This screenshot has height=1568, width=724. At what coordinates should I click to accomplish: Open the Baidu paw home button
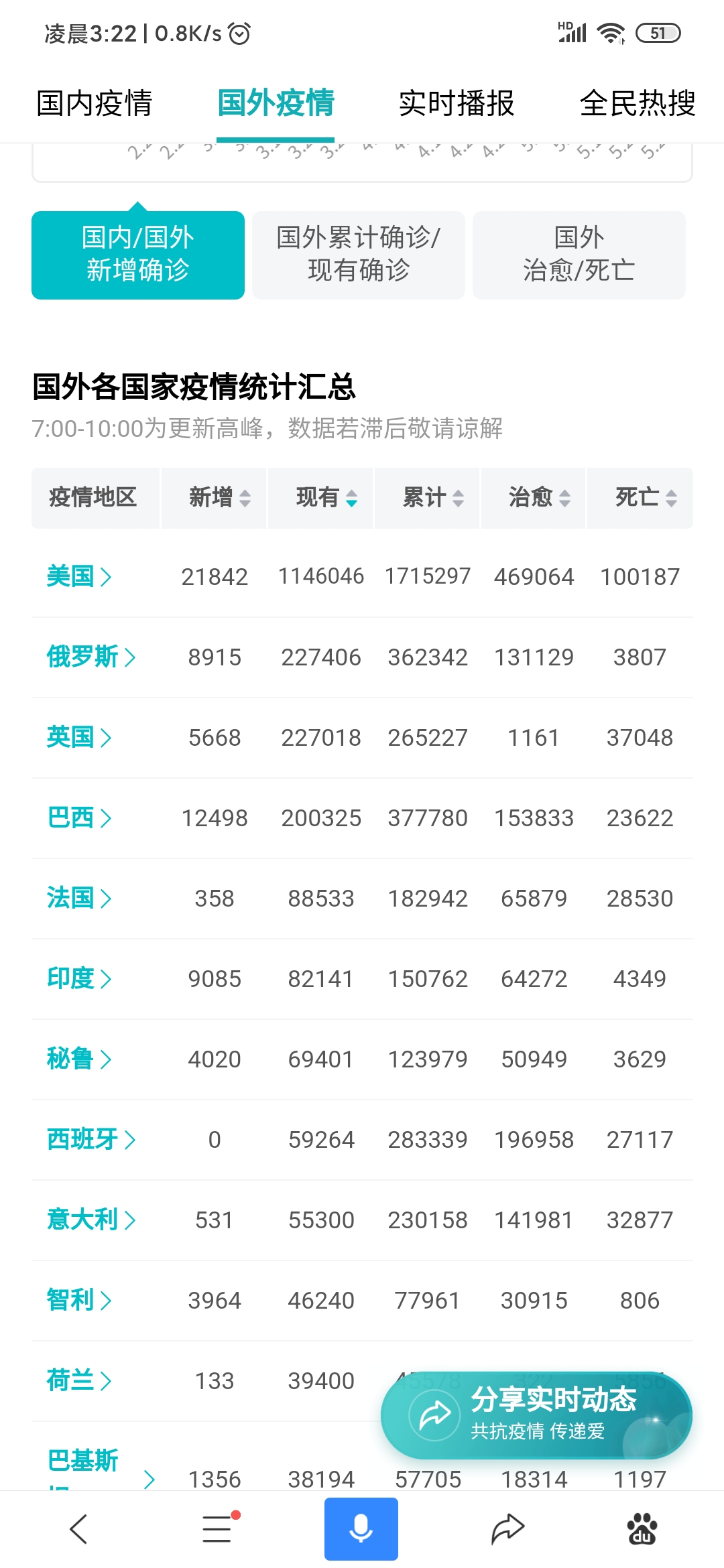tap(642, 1529)
